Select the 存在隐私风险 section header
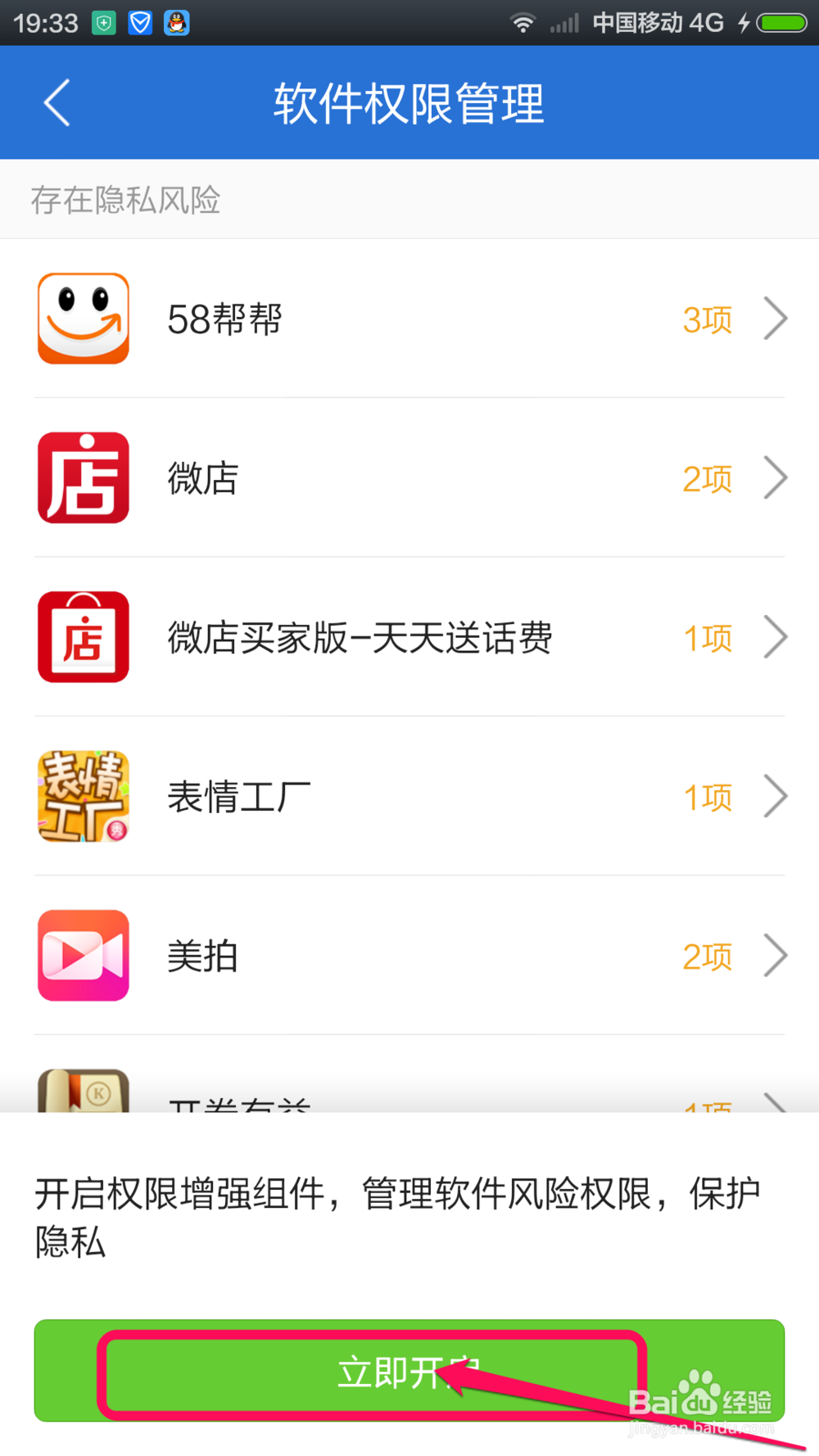The height and width of the screenshot is (1456, 819). (125, 199)
